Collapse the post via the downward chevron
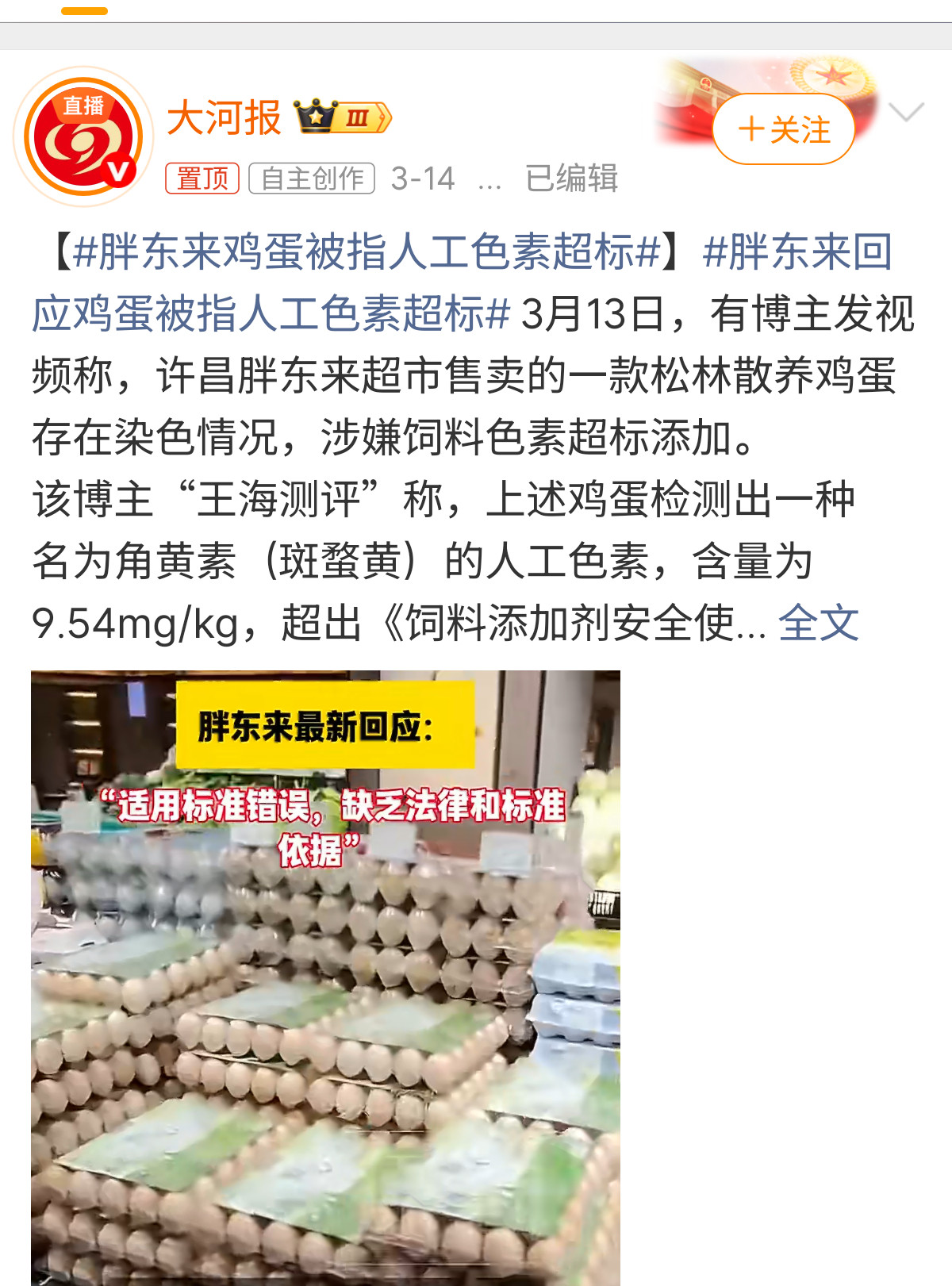Image resolution: width=952 pixels, height=1286 pixels. pos(906,113)
